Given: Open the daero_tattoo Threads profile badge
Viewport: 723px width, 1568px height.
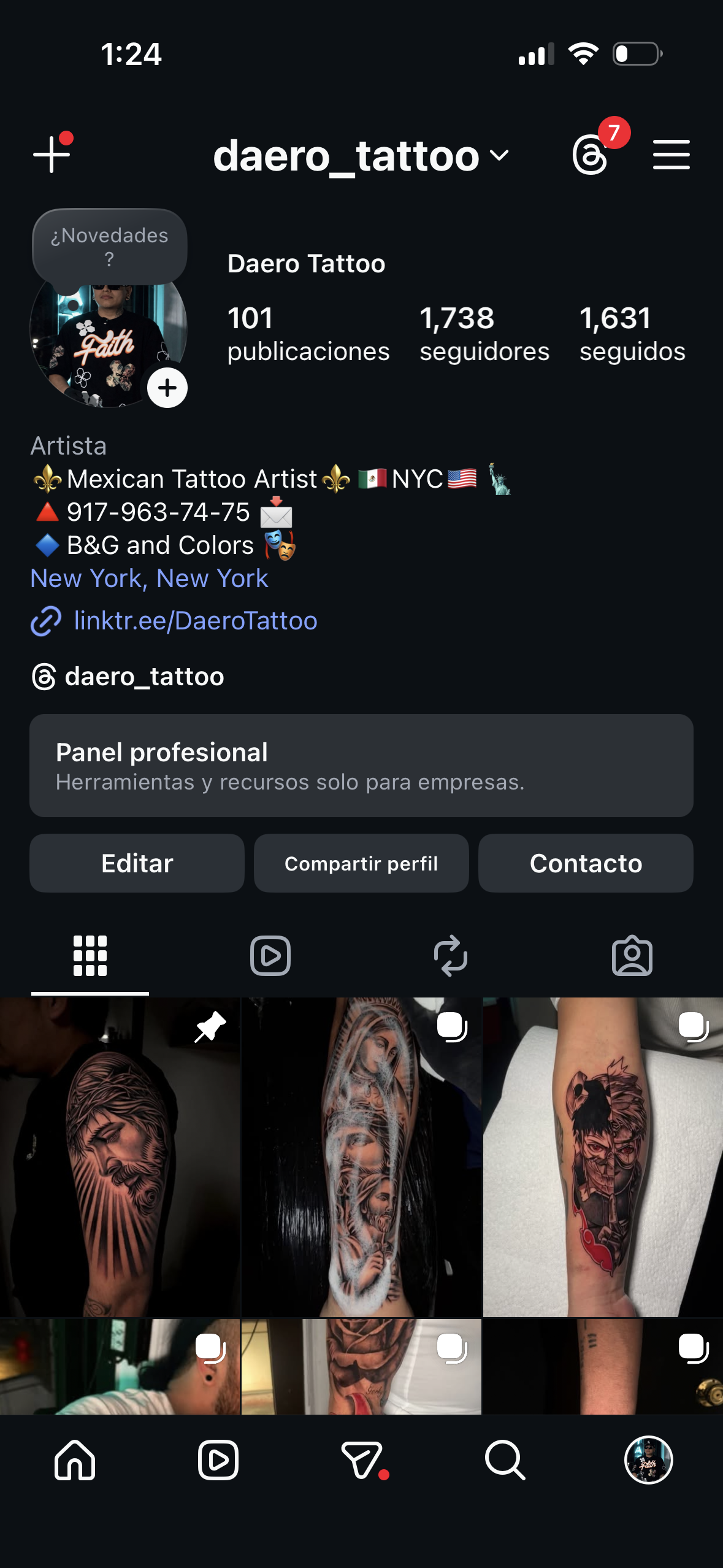Looking at the screenshot, I should 129,677.
